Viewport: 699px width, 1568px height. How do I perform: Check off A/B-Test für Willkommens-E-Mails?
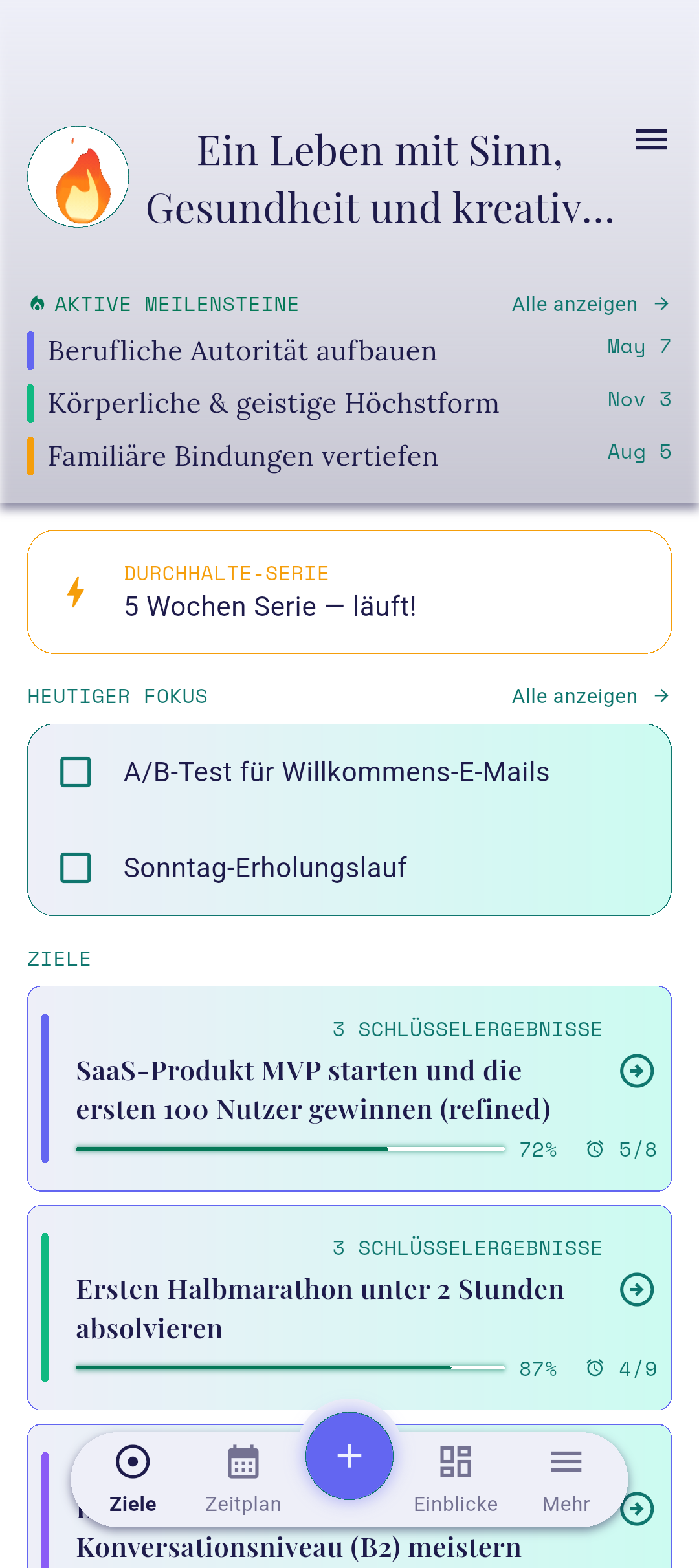[76, 772]
